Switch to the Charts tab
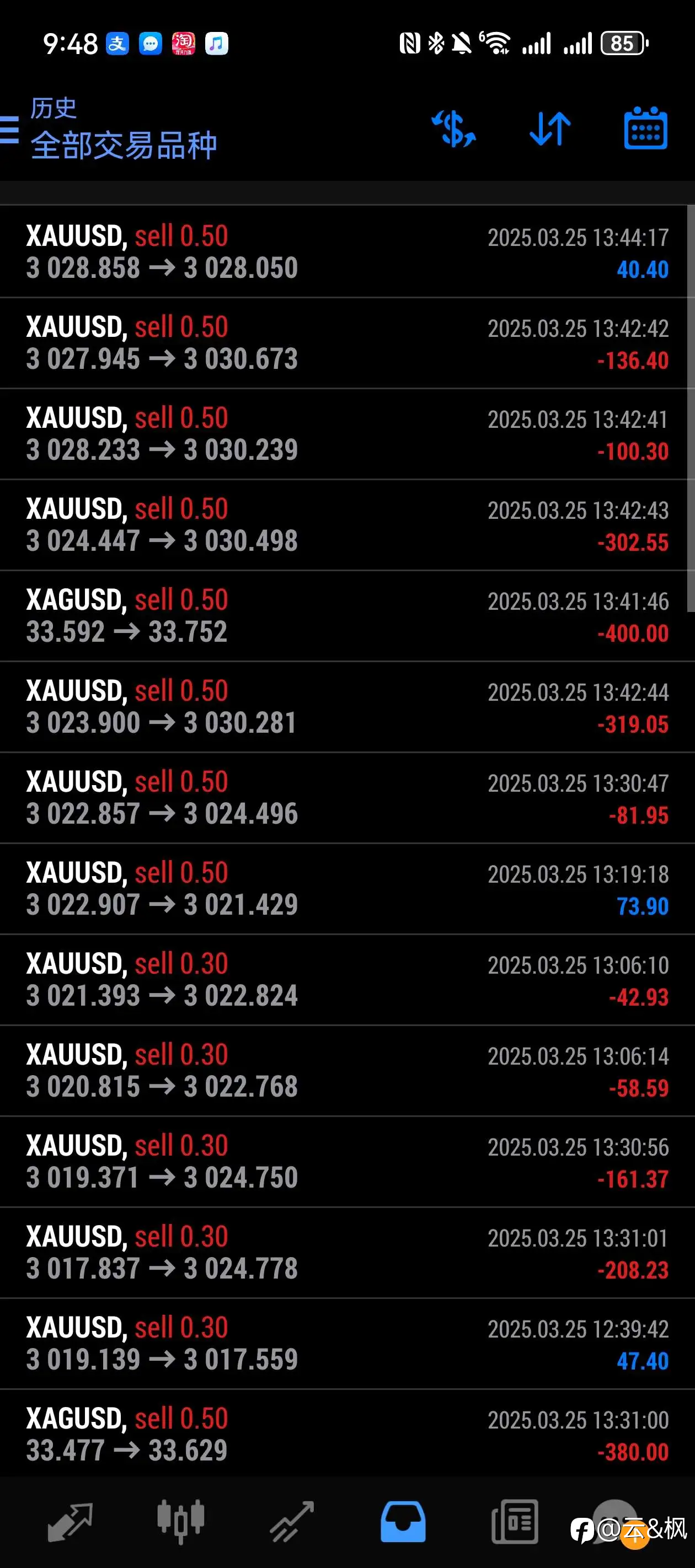 click(181, 1521)
